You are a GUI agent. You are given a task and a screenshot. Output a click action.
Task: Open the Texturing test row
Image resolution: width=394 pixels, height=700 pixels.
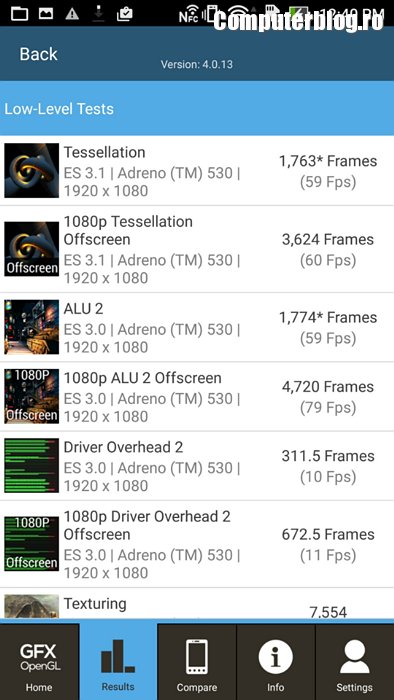(x=197, y=604)
